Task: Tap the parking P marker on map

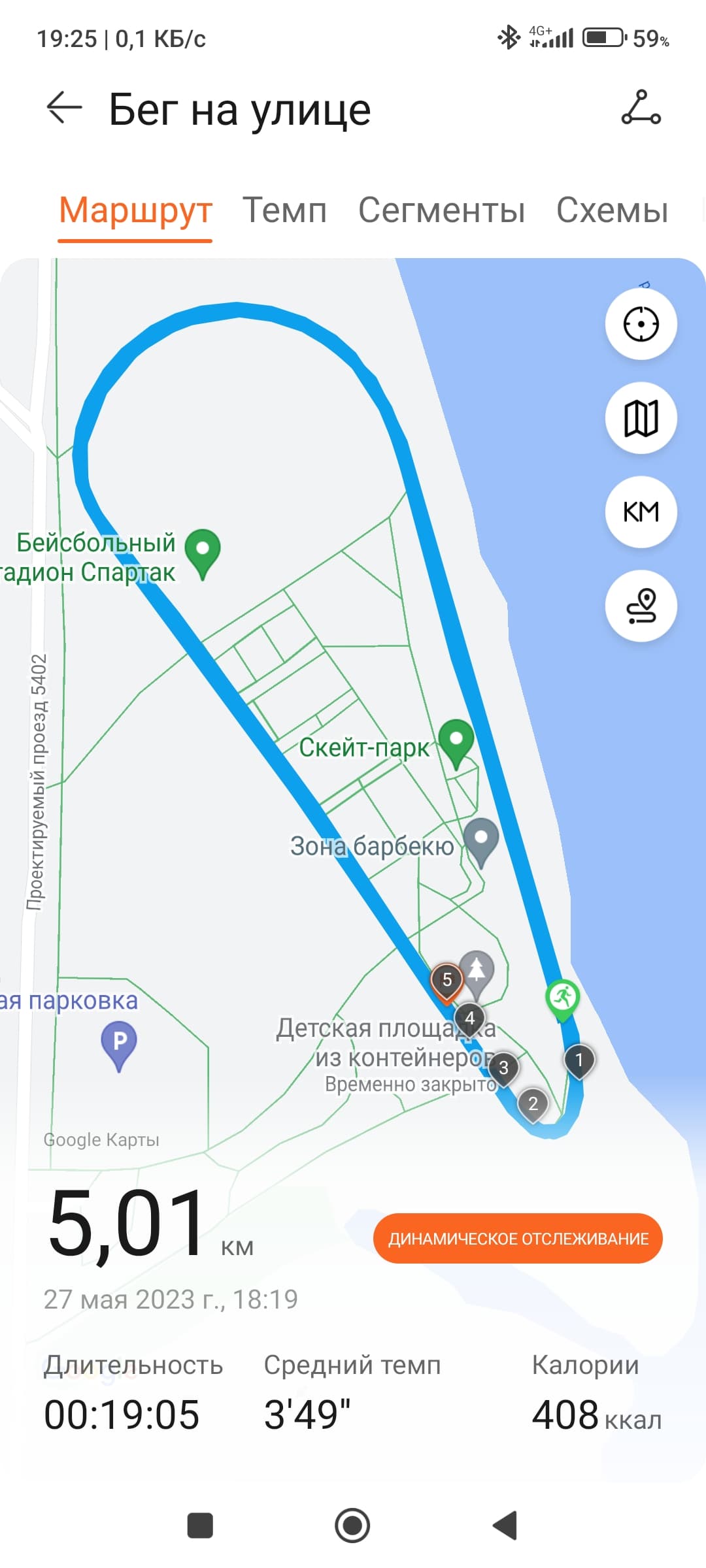Action: (x=119, y=1045)
